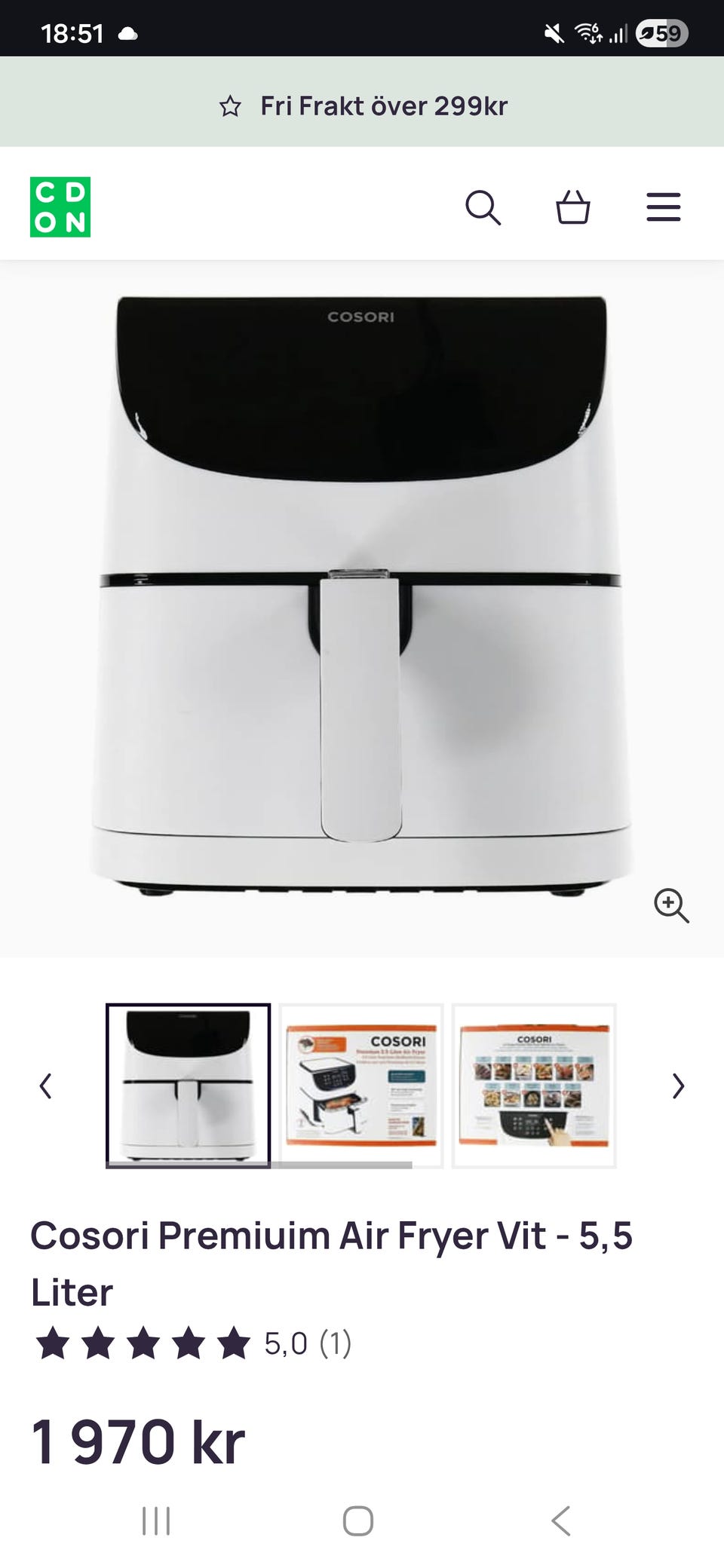Open recent apps from the navigation bar
Image resolution: width=724 pixels, height=1568 pixels.
tap(156, 1521)
